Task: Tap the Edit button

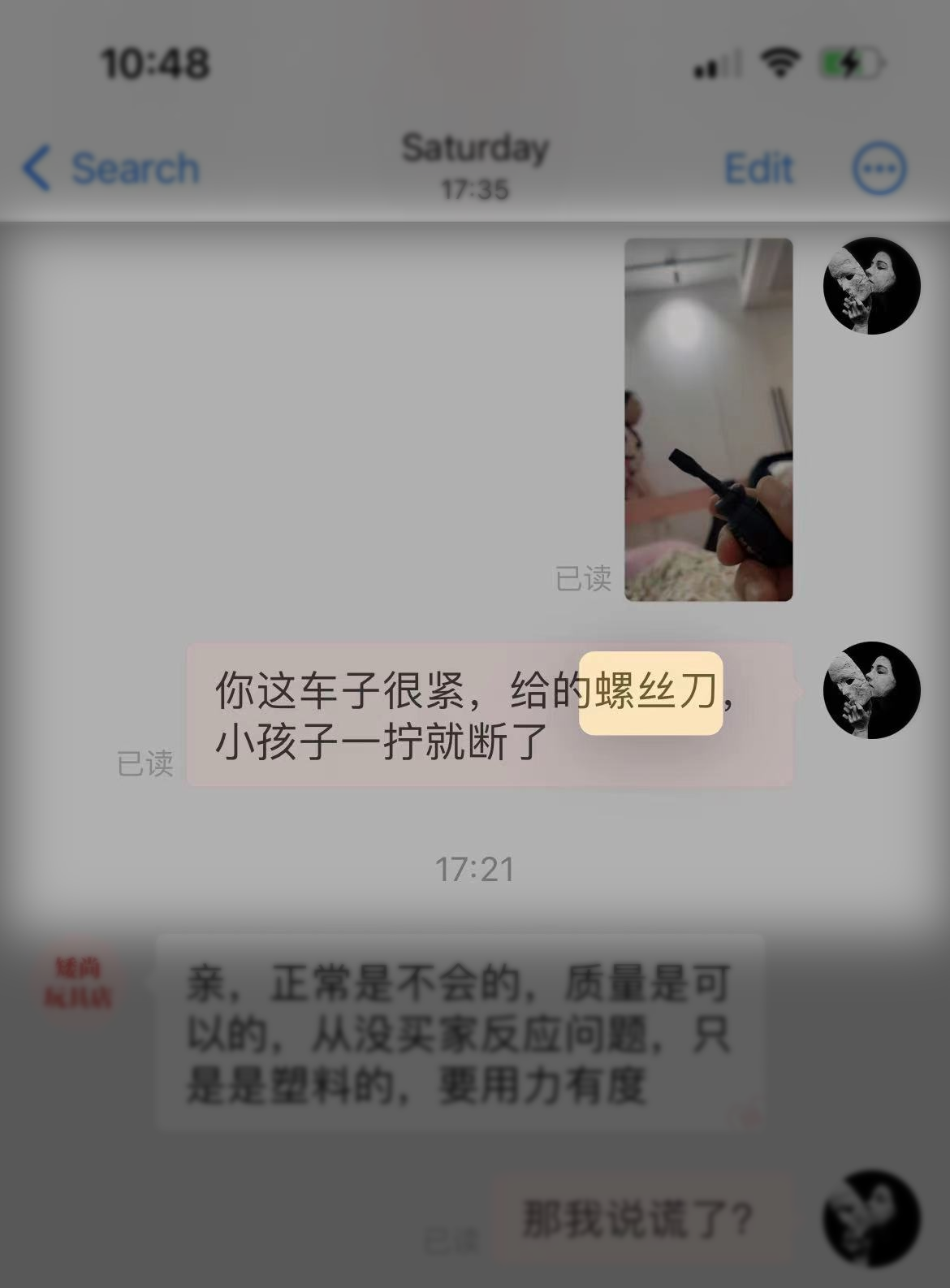Action: tap(758, 169)
